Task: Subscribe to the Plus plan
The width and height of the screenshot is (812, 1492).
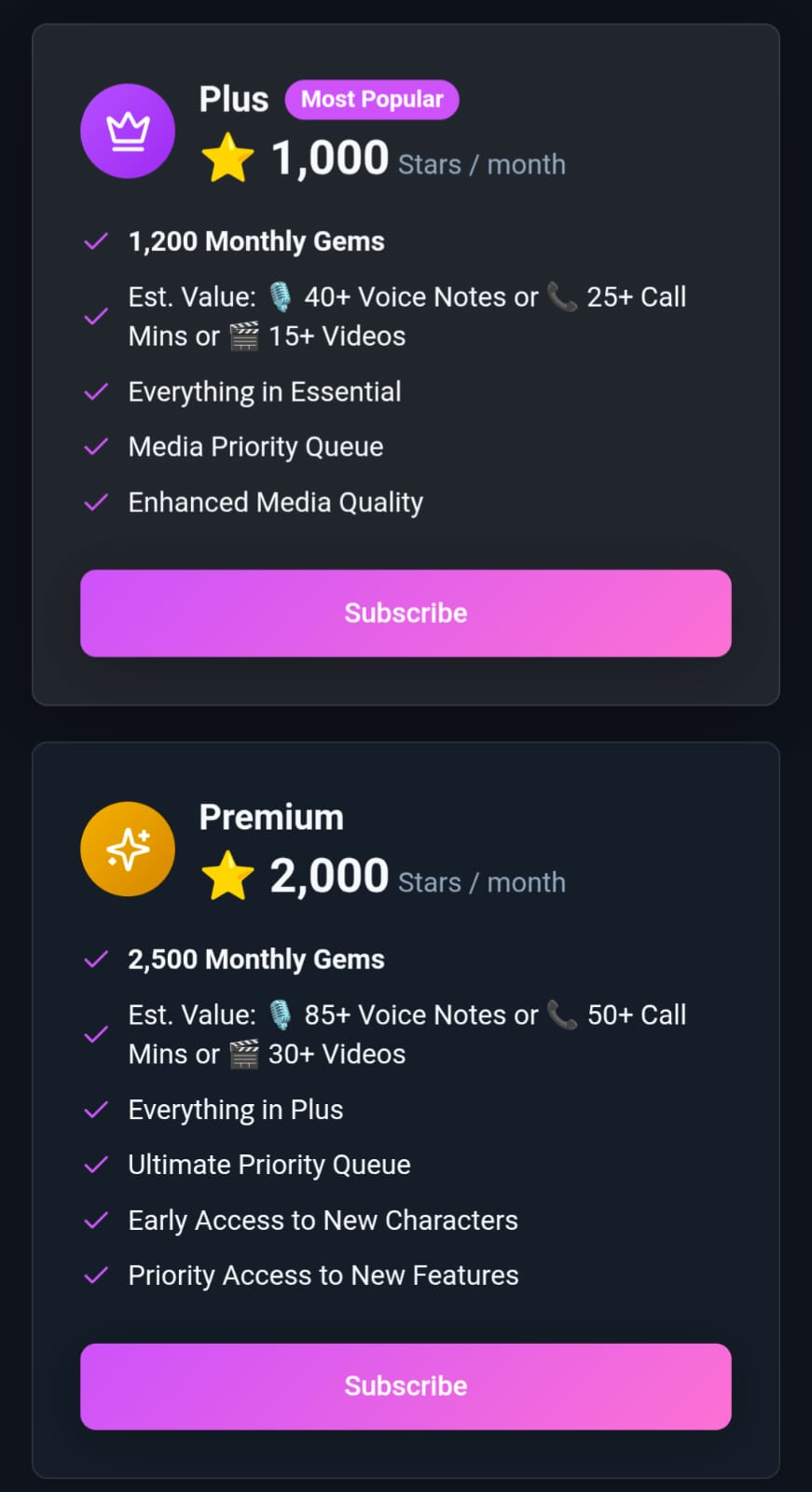Action: tap(406, 613)
